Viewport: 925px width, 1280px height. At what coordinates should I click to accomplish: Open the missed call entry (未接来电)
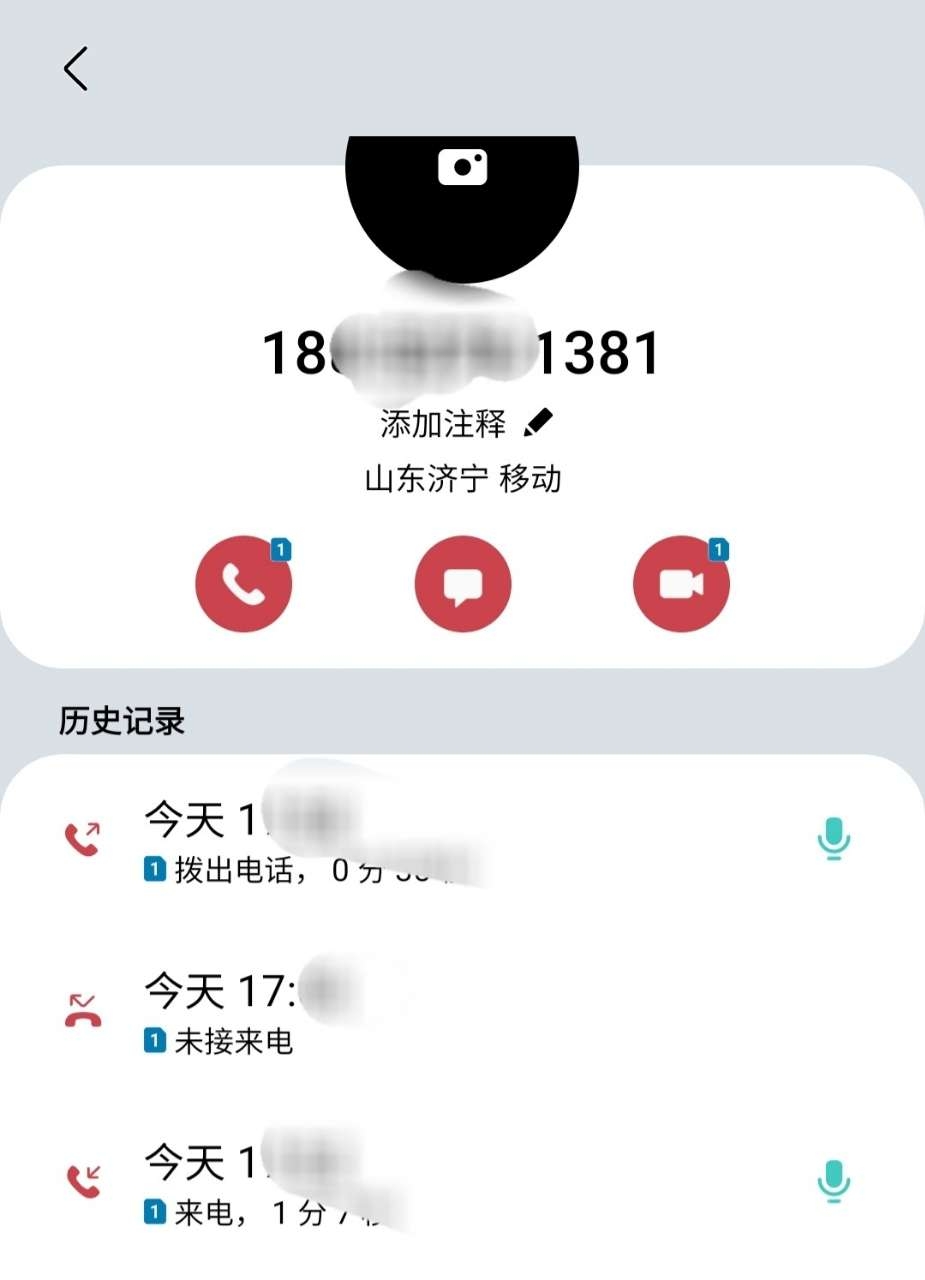400,1011
